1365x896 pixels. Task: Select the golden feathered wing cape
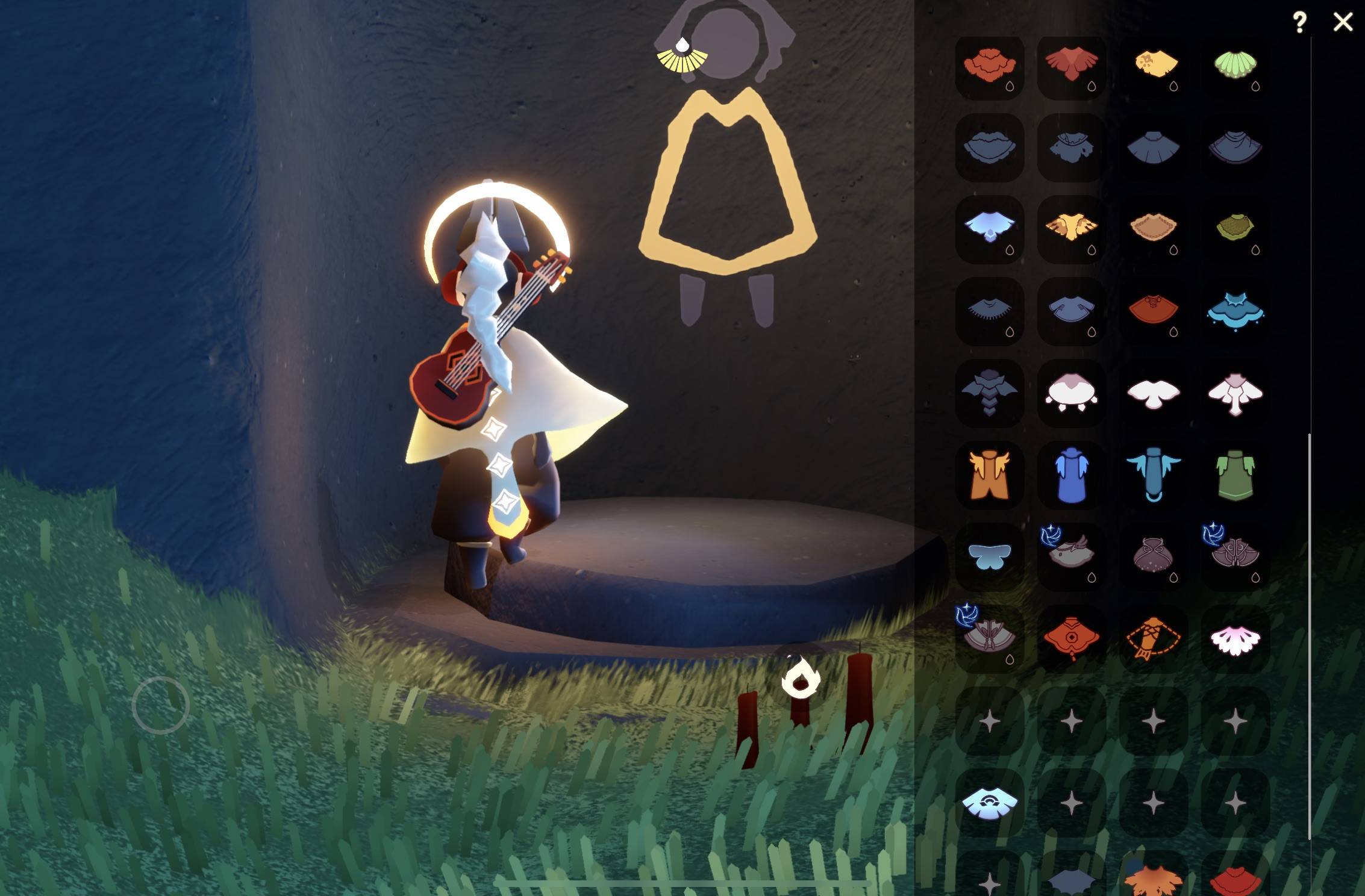click(1071, 229)
